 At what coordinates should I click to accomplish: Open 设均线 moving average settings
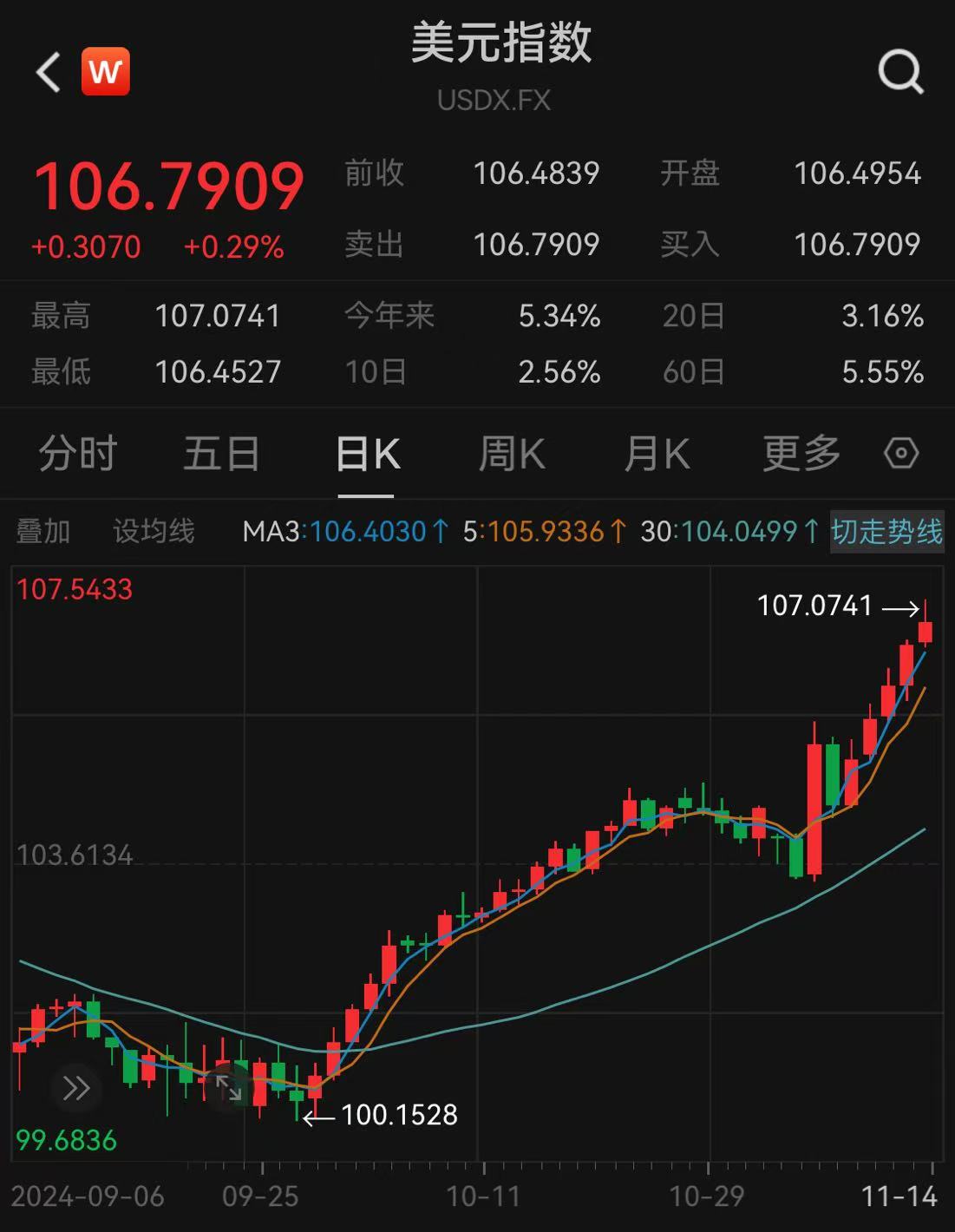[154, 531]
